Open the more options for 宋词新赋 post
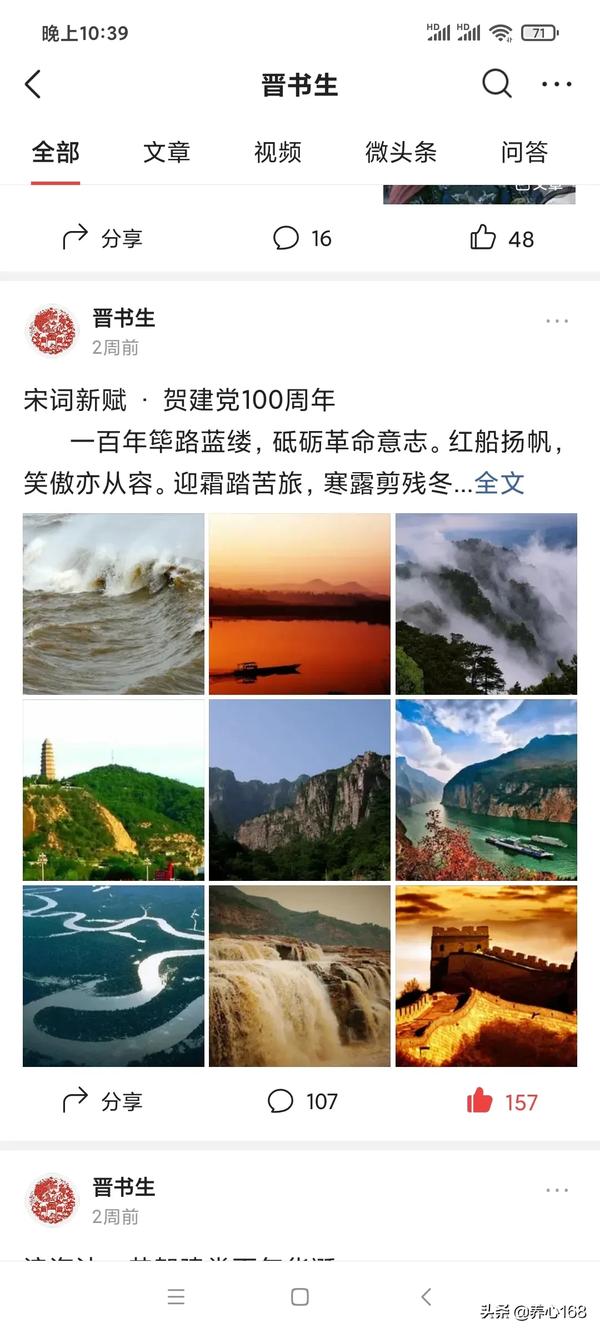 (x=557, y=321)
